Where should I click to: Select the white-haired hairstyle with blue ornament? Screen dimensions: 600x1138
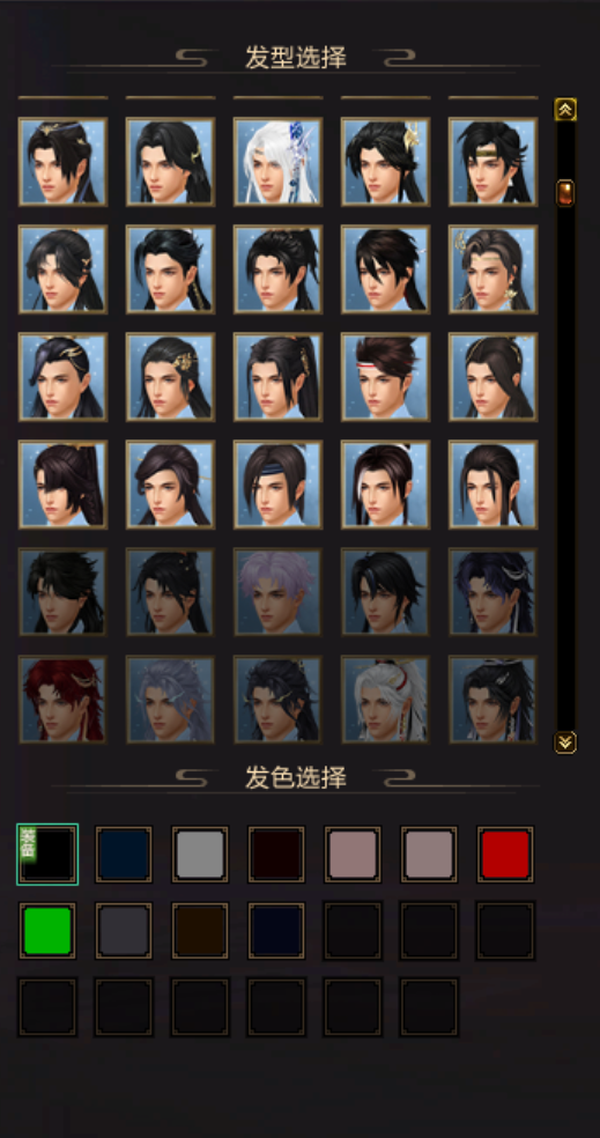277,161
